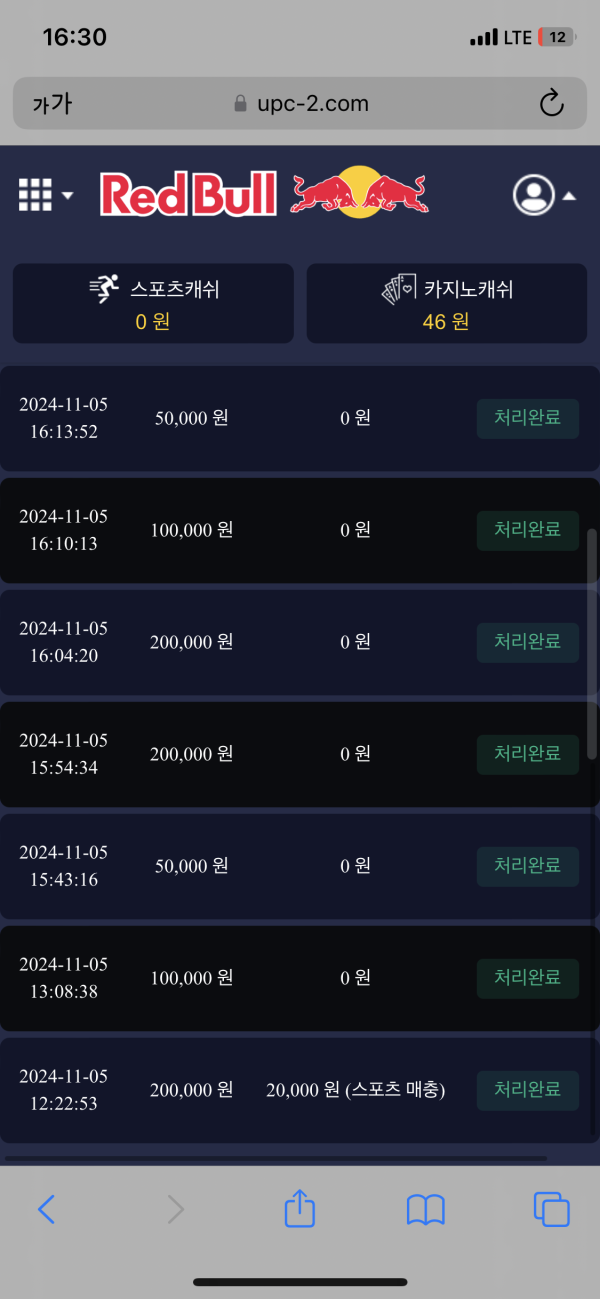Open the 가가 page format options

[x=52, y=103]
